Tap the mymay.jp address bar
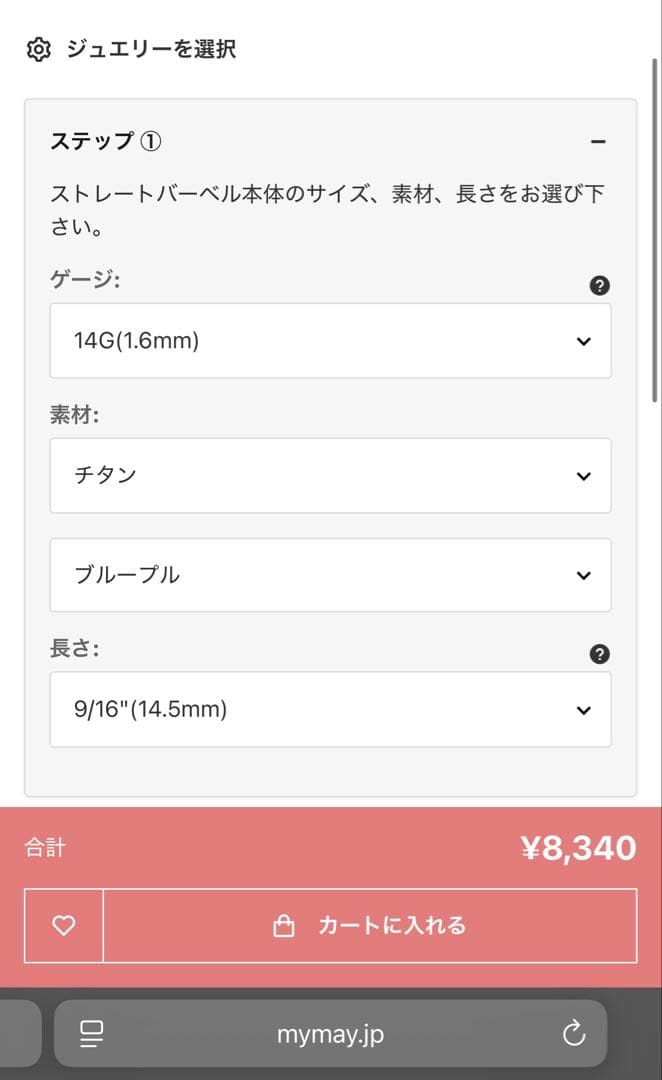This screenshot has width=662, height=1080. 330,1034
